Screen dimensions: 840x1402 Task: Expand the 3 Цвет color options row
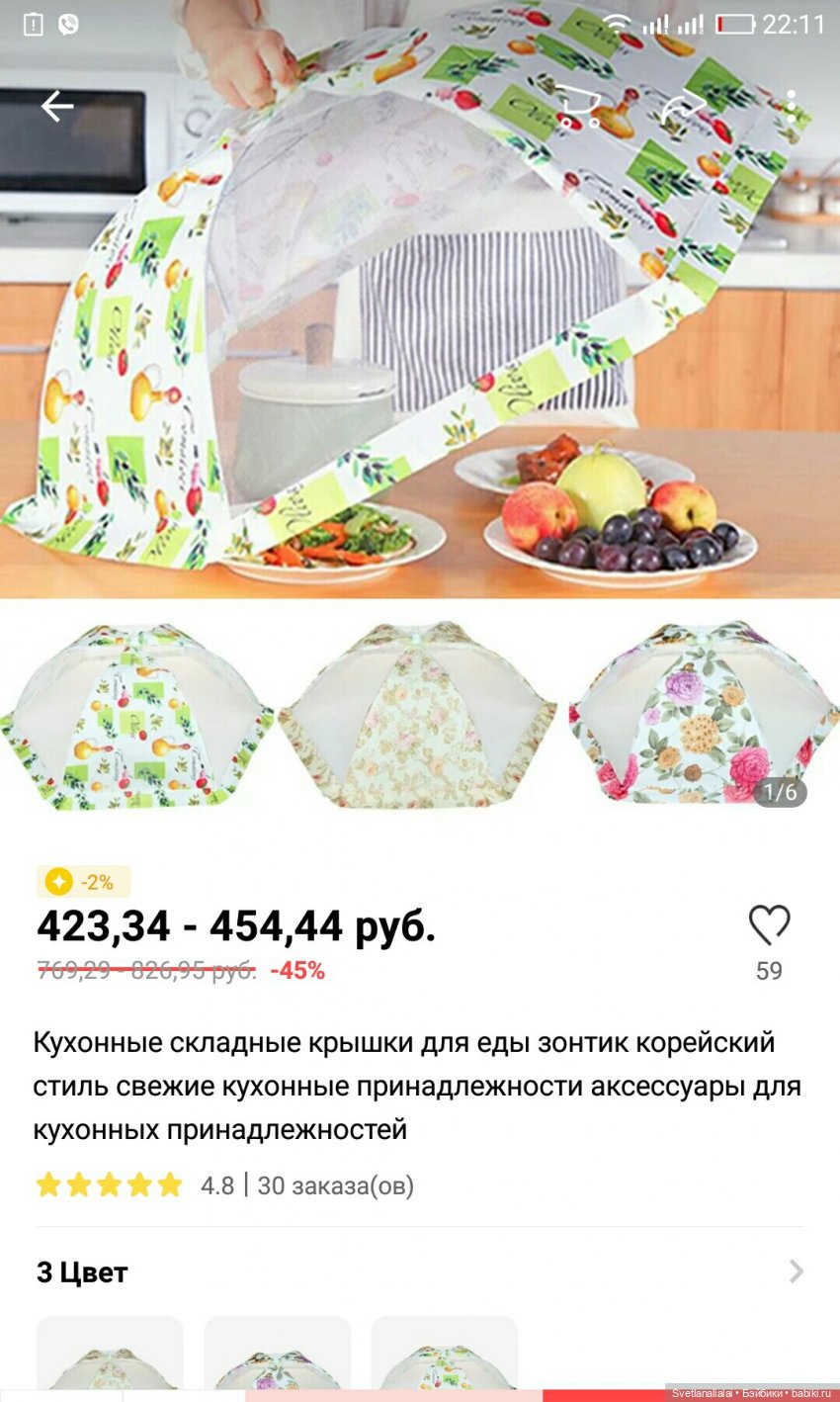[796, 1271]
